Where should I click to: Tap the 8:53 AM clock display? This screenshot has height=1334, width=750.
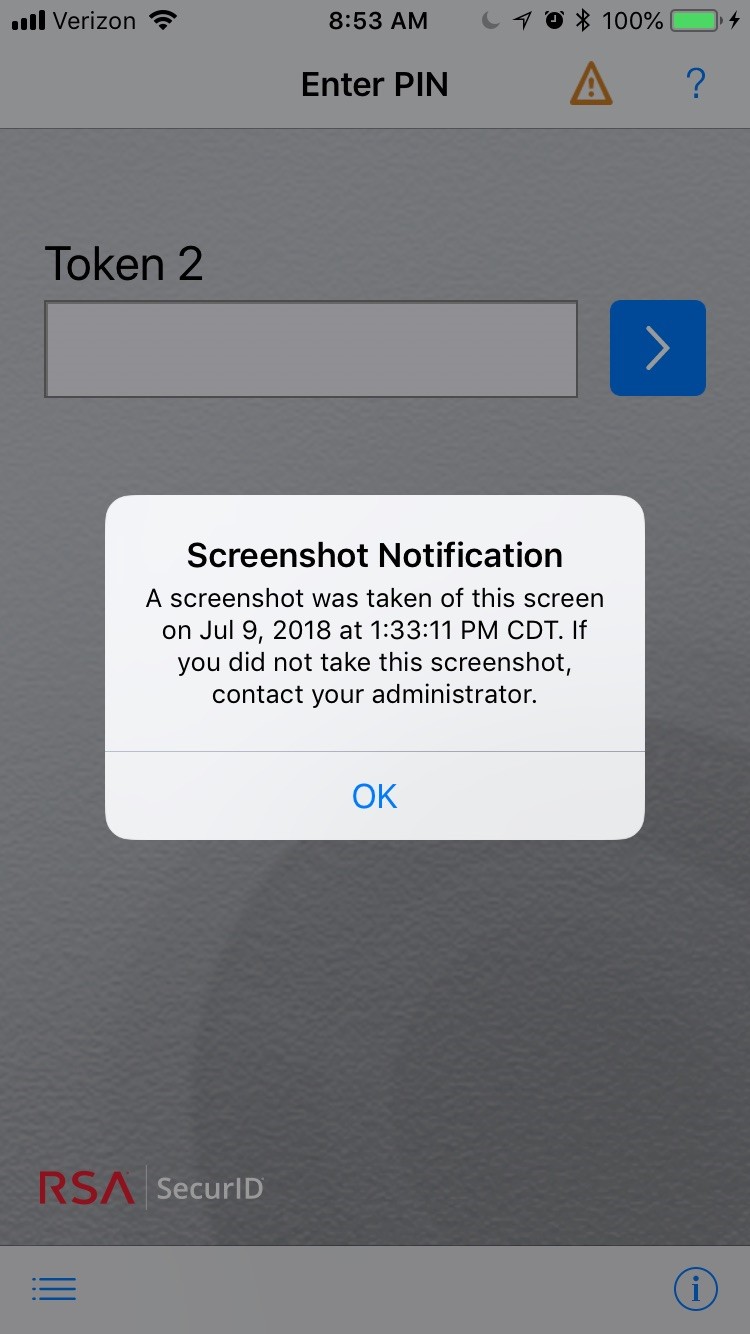click(379, 19)
